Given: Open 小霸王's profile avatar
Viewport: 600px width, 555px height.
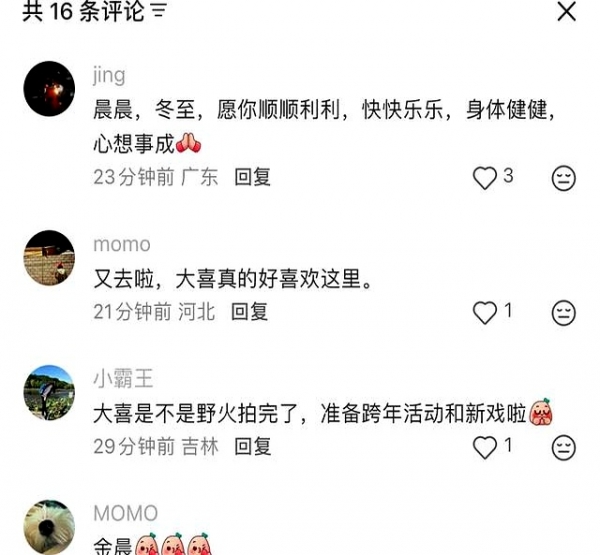Looking at the screenshot, I should [49, 392].
